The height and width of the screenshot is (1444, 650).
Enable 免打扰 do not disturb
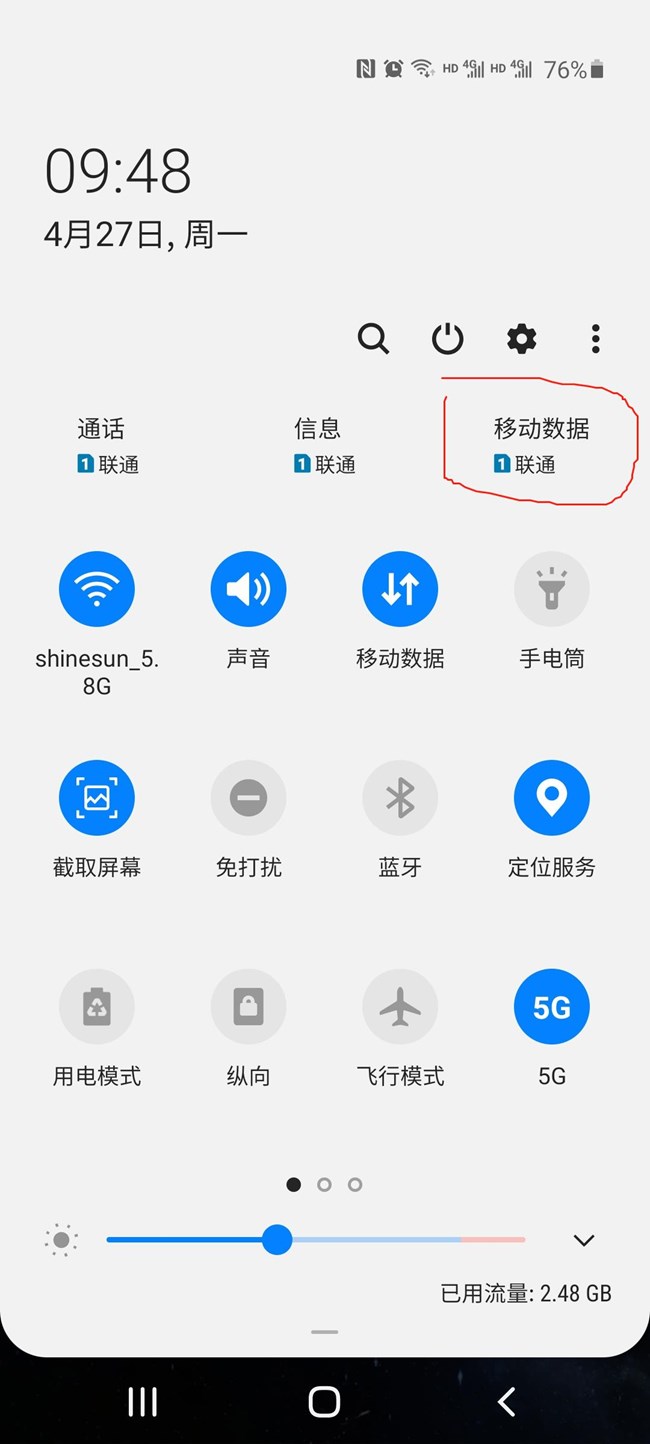click(x=248, y=797)
